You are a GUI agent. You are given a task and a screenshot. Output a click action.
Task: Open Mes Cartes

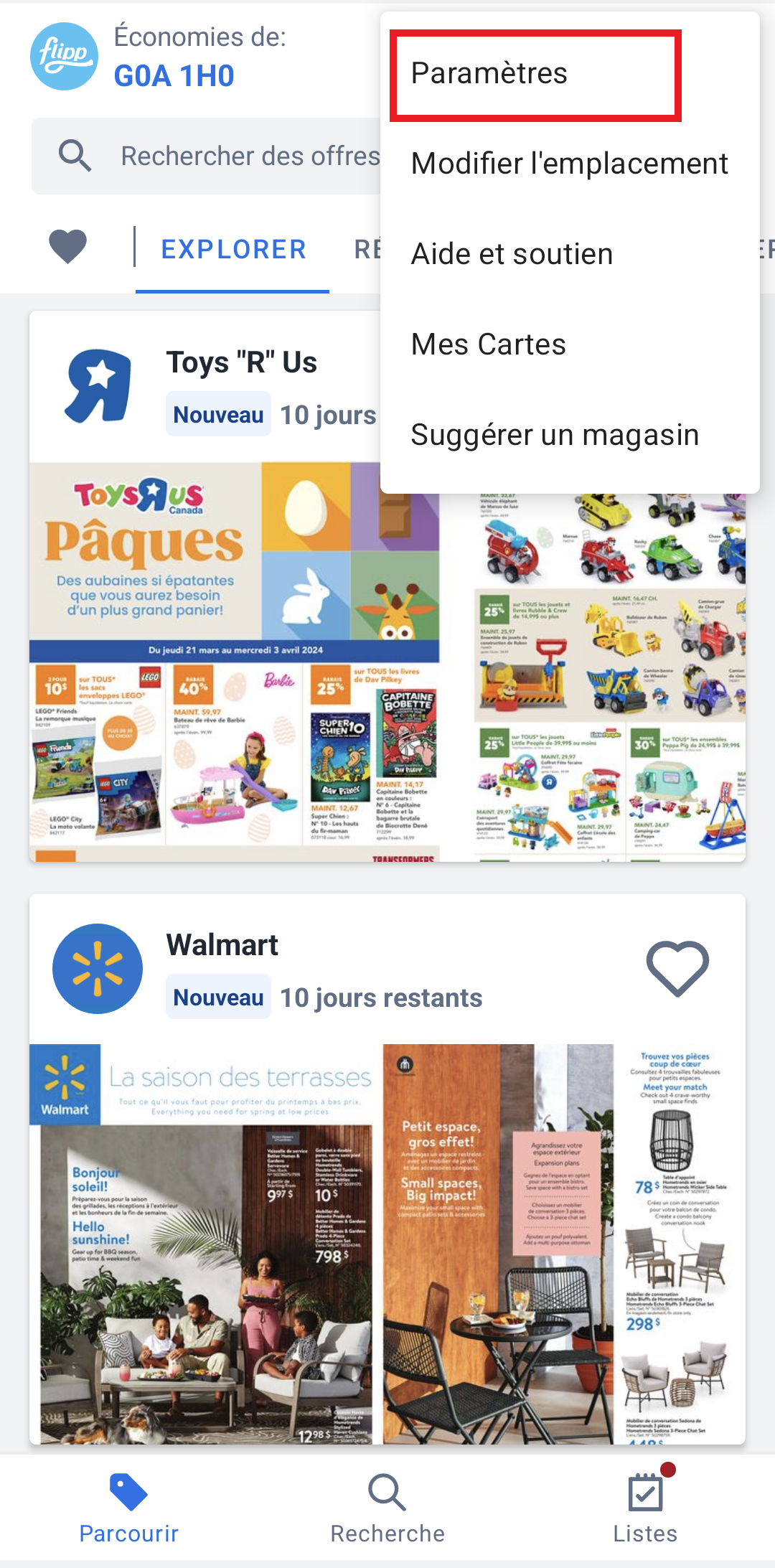coord(488,345)
